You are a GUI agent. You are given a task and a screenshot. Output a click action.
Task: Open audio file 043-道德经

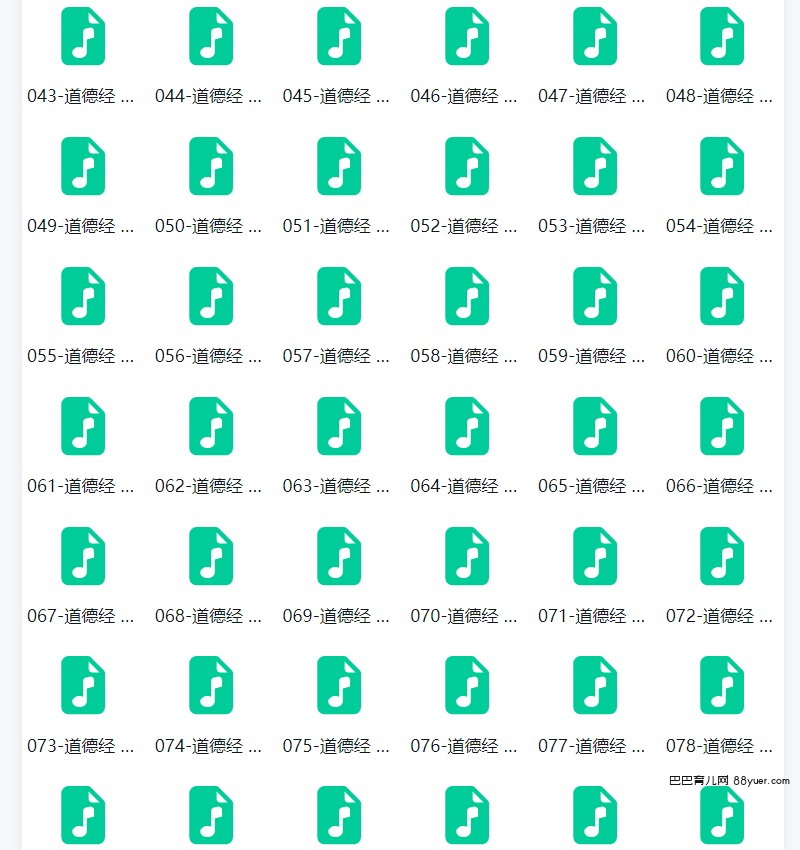pyautogui.click(x=83, y=37)
